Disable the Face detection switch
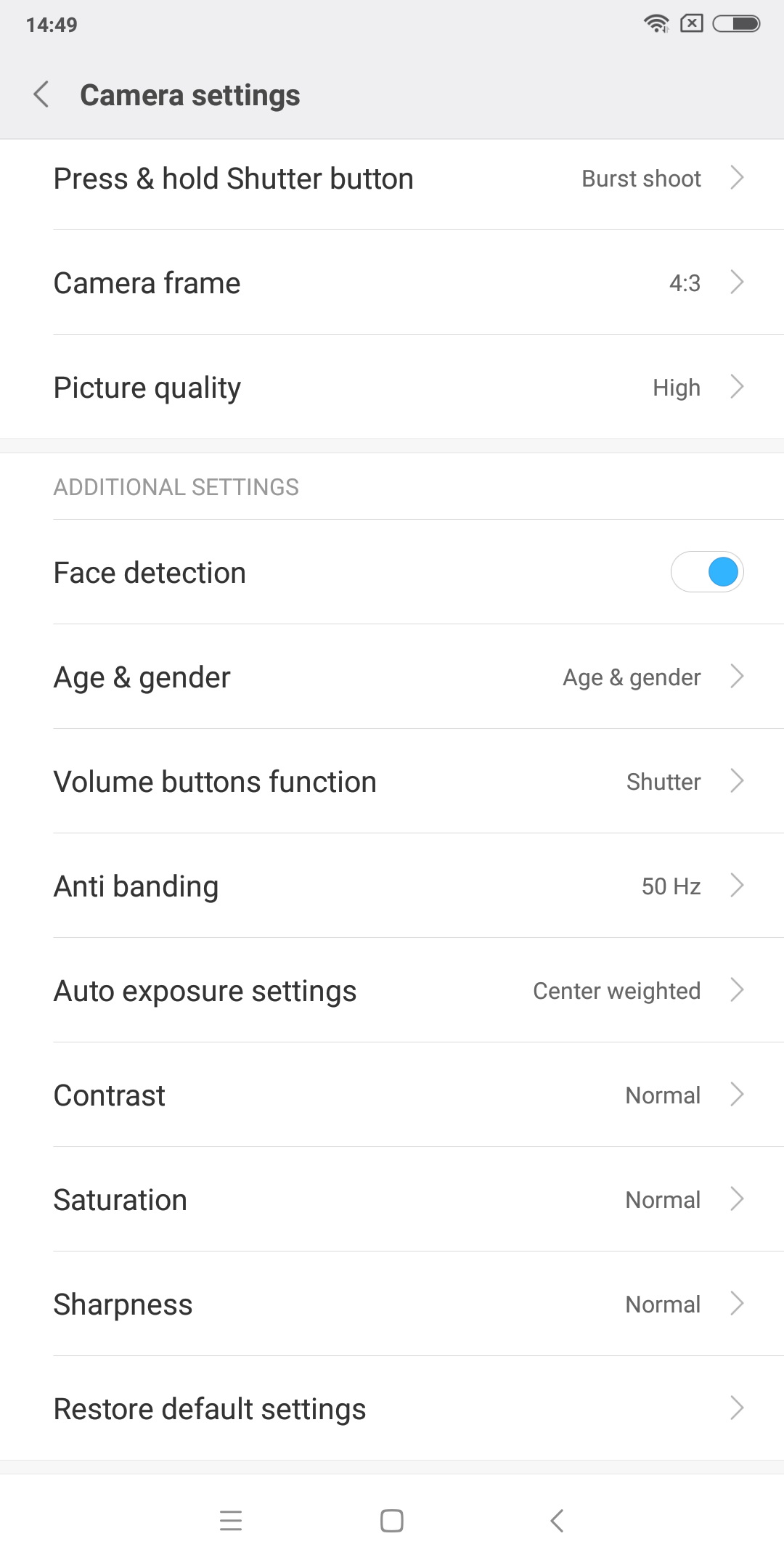 pos(707,572)
